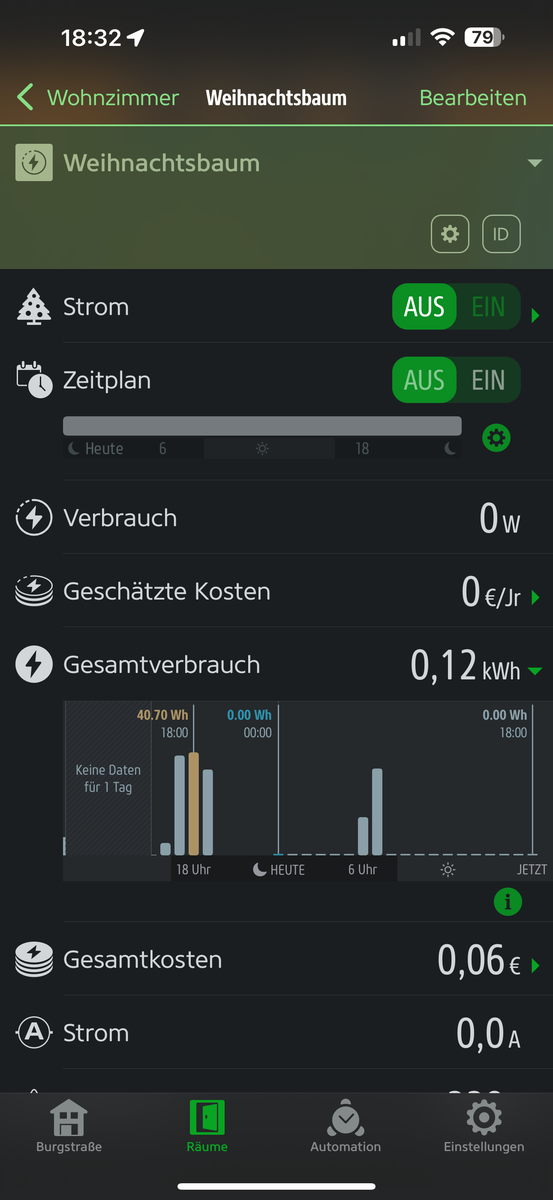This screenshot has height=1200, width=553.
Task: Open Gesamtkosten details arrow
Action: pyautogui.click(x=536, y=966)
